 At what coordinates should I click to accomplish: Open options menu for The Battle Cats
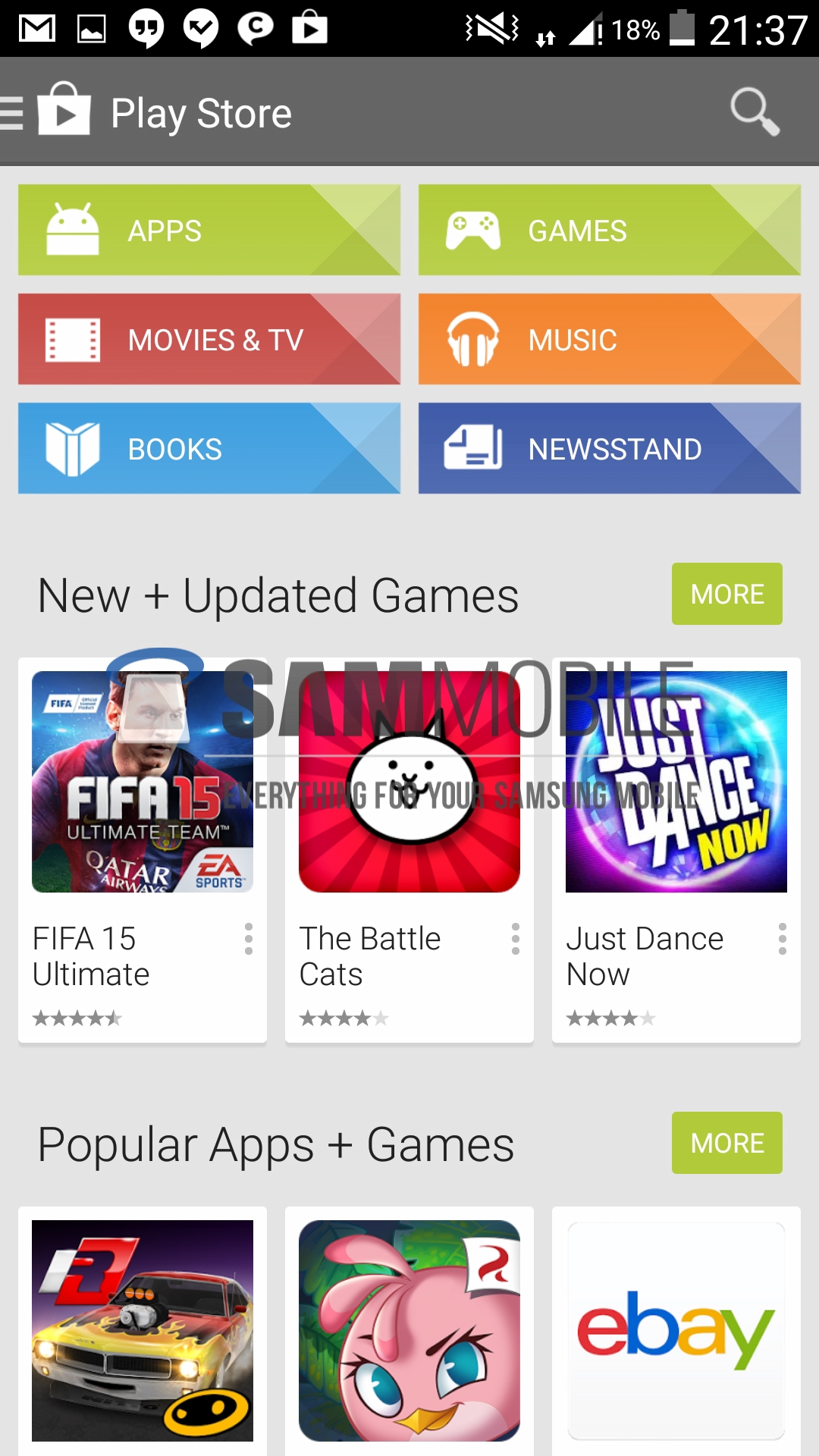pyautogui.click(x=516, y=939)
